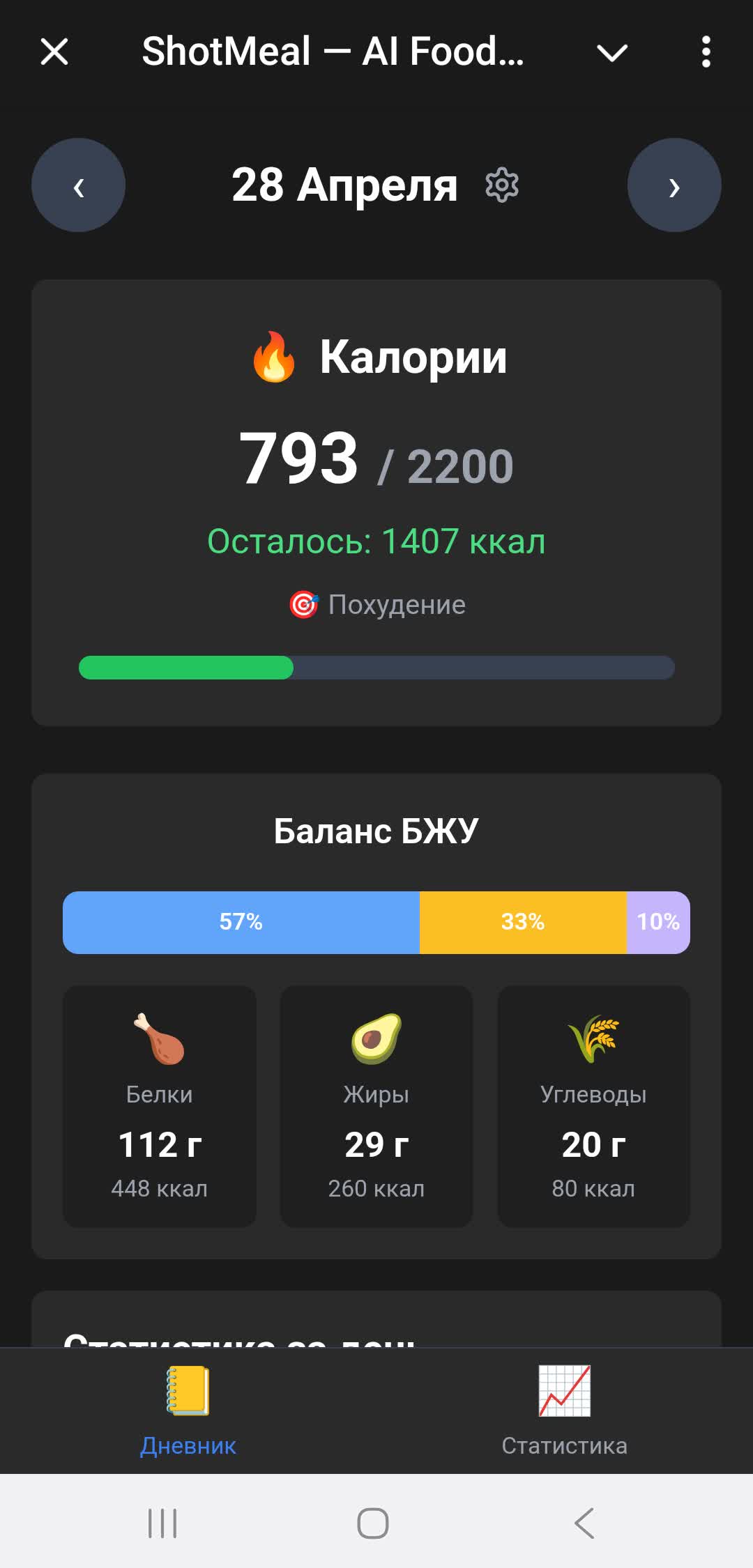Go to the next day
Screen dimensions: 753x1568
tap(674, 185)
